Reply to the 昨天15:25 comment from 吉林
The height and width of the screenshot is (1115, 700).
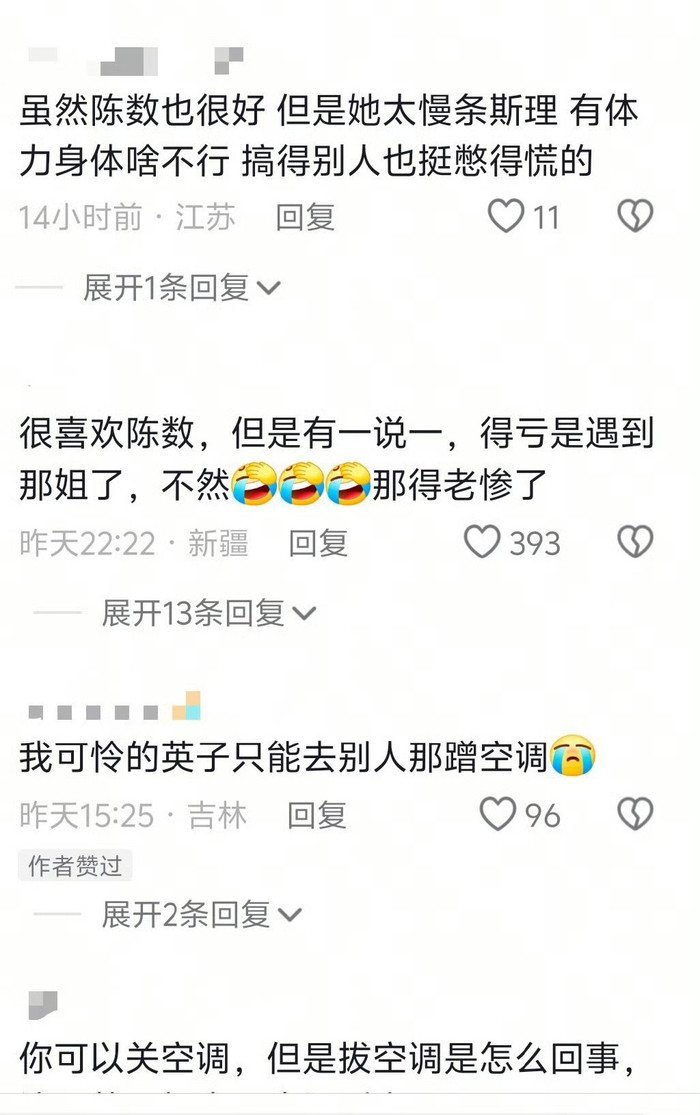[x=317, y=815]
